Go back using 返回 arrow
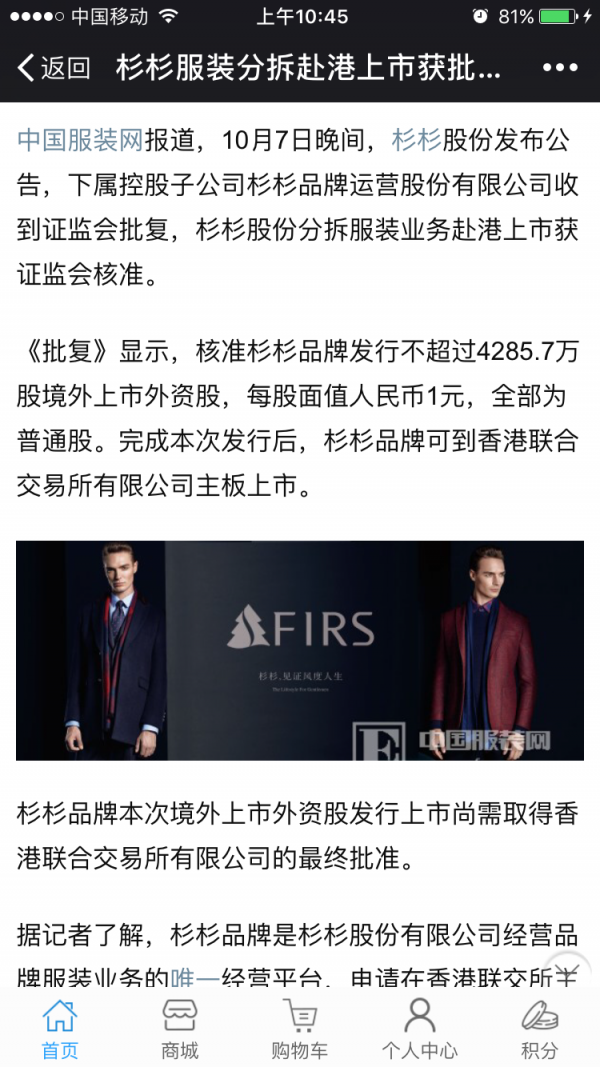Image resolution: width=600 pixels, height=1067 pixels. tap(52, 68)
